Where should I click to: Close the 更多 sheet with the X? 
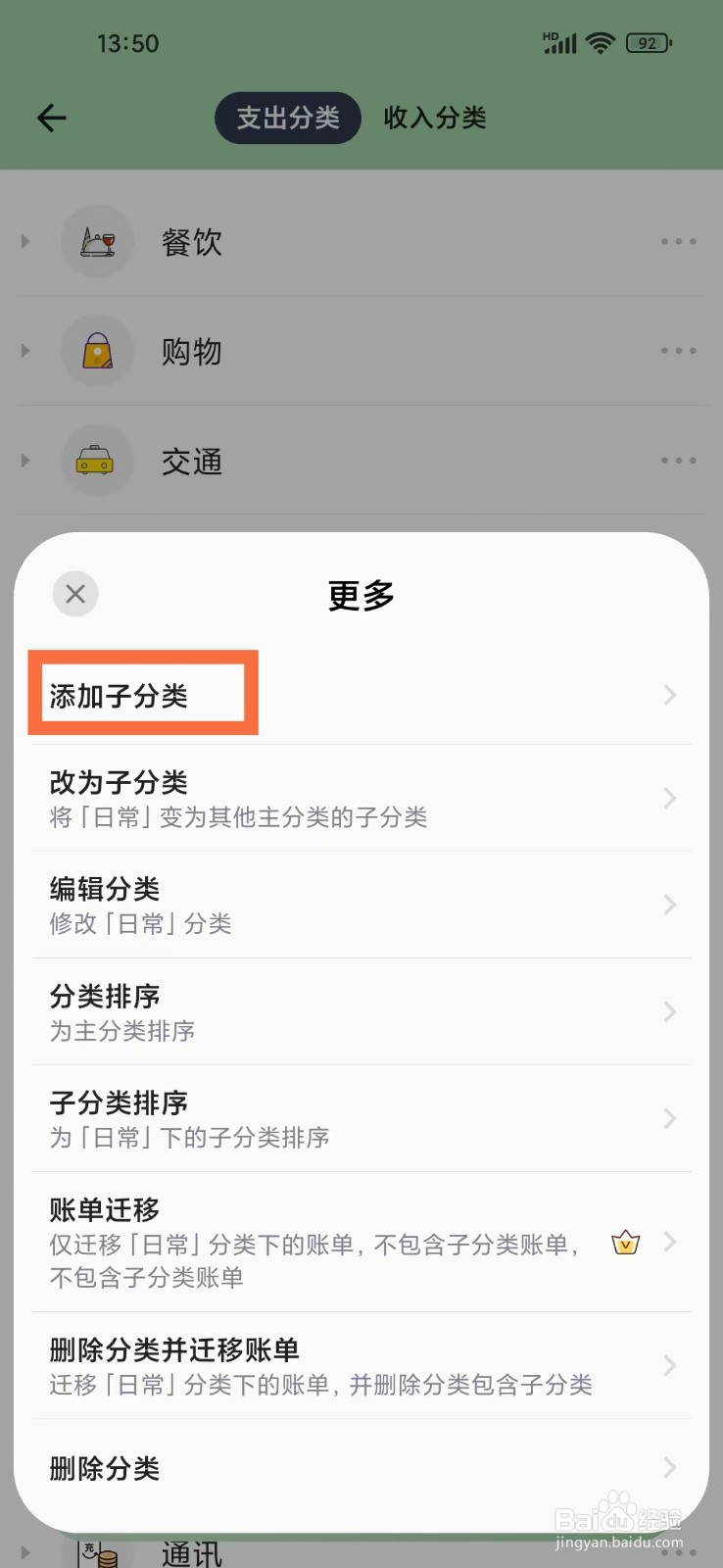click(x=75, y=594)
